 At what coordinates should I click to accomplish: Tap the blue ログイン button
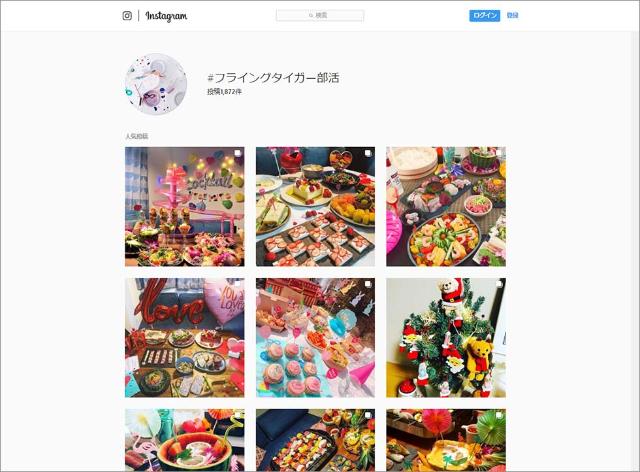(x=484, y=16)
